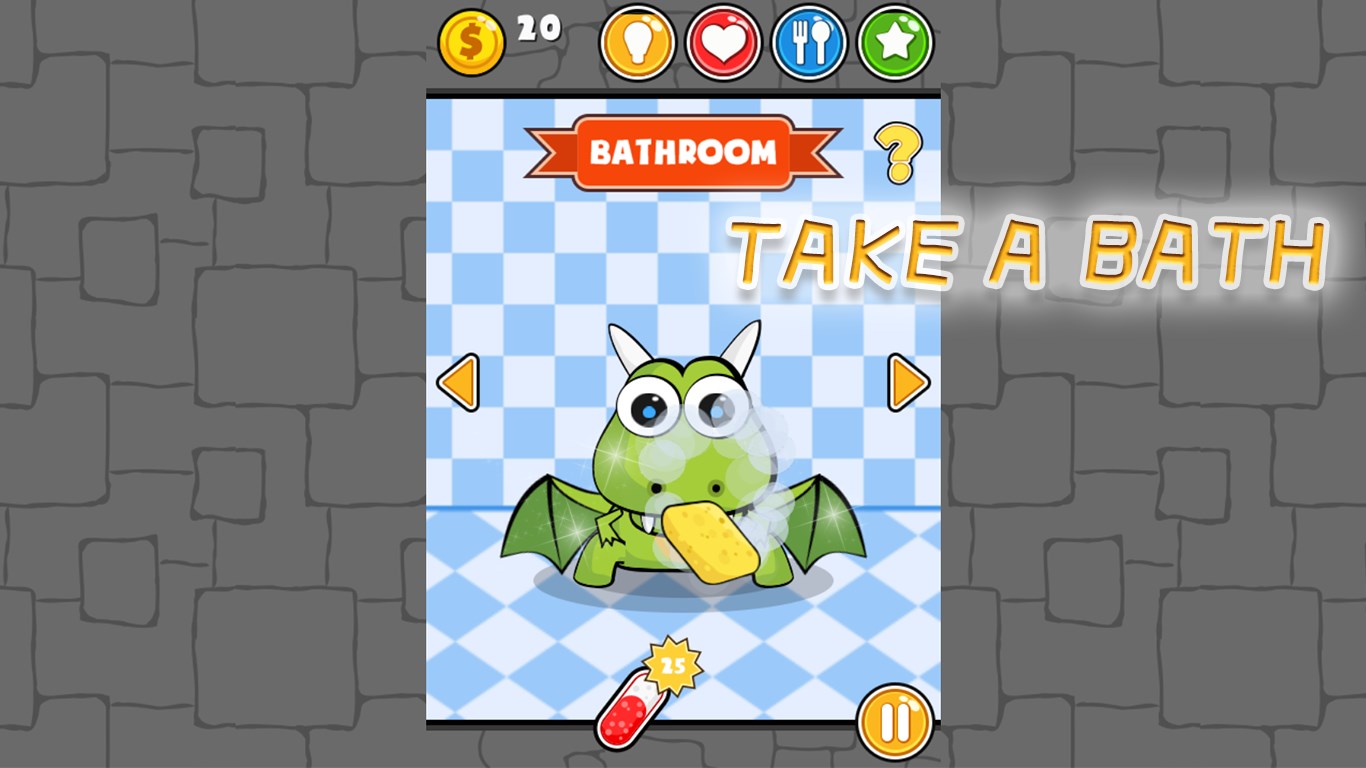
Task: Tap the gold dollar coin icon
Action: pos(472,42)
